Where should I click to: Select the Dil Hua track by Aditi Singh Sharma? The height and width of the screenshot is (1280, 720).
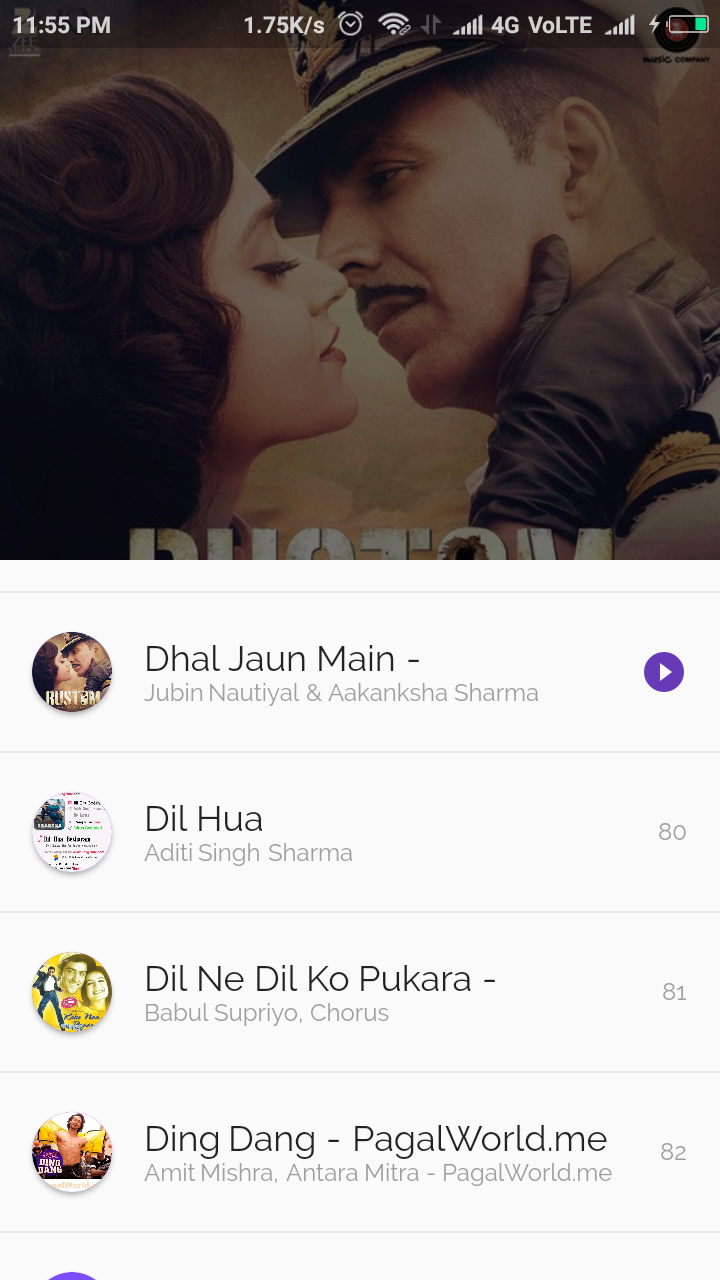360,832
